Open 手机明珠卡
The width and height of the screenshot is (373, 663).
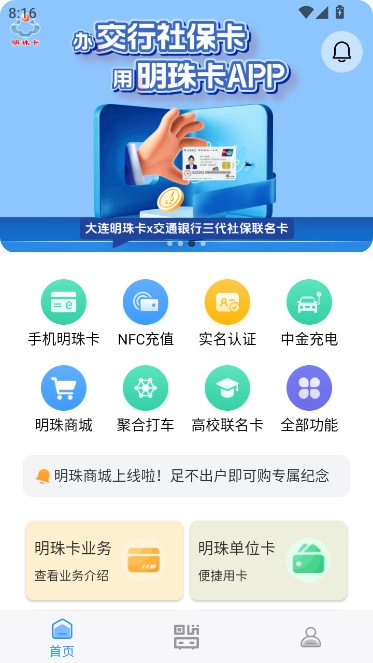(x=63, y=313)
